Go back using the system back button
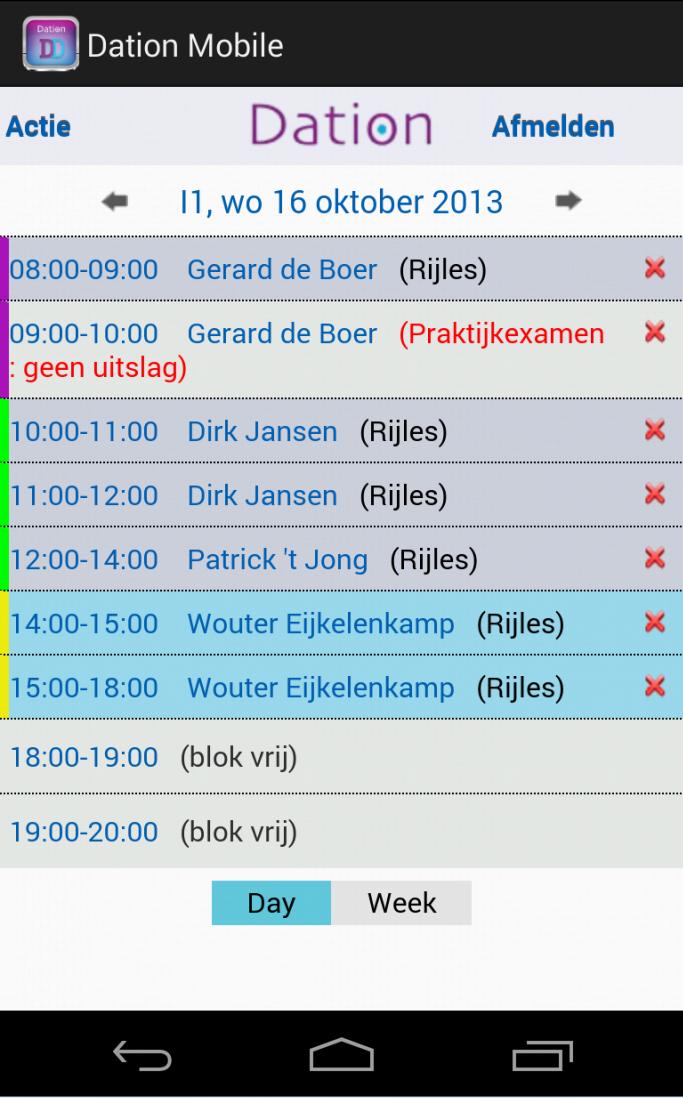 pos(142,1055)
